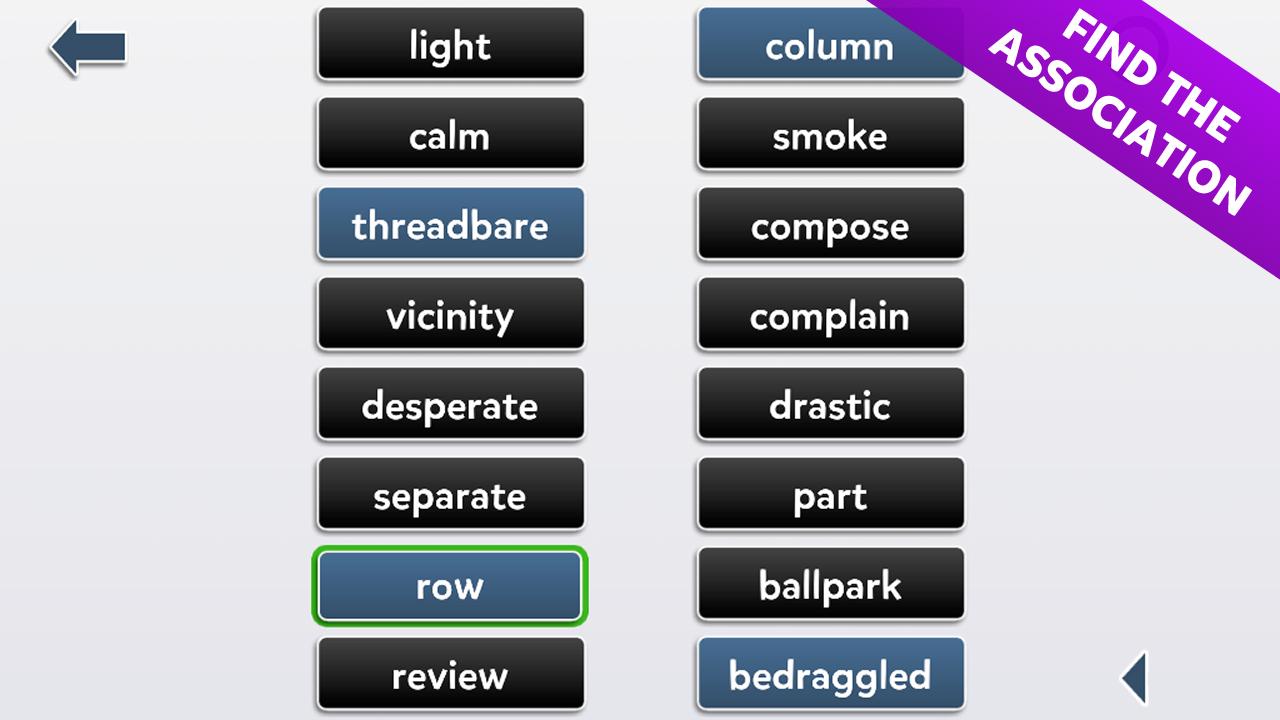
Task: Select the word 'ballpark'
Action: point(830,585)
